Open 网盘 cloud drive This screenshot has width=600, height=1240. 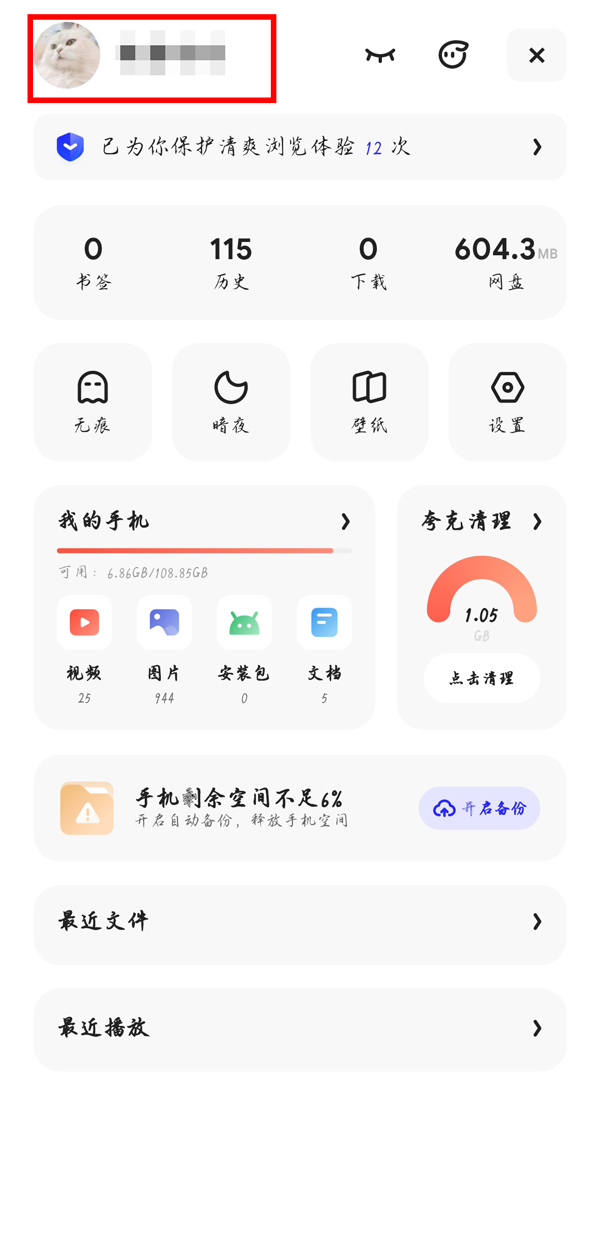coord(505,263)
